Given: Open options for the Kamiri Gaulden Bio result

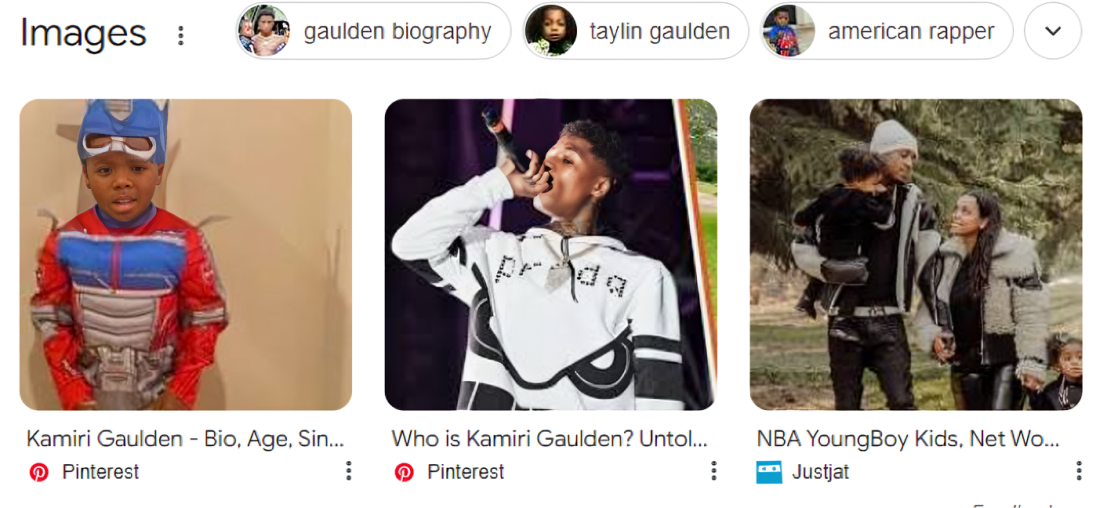Looking at the screenshot, I should tap(348, 471).
